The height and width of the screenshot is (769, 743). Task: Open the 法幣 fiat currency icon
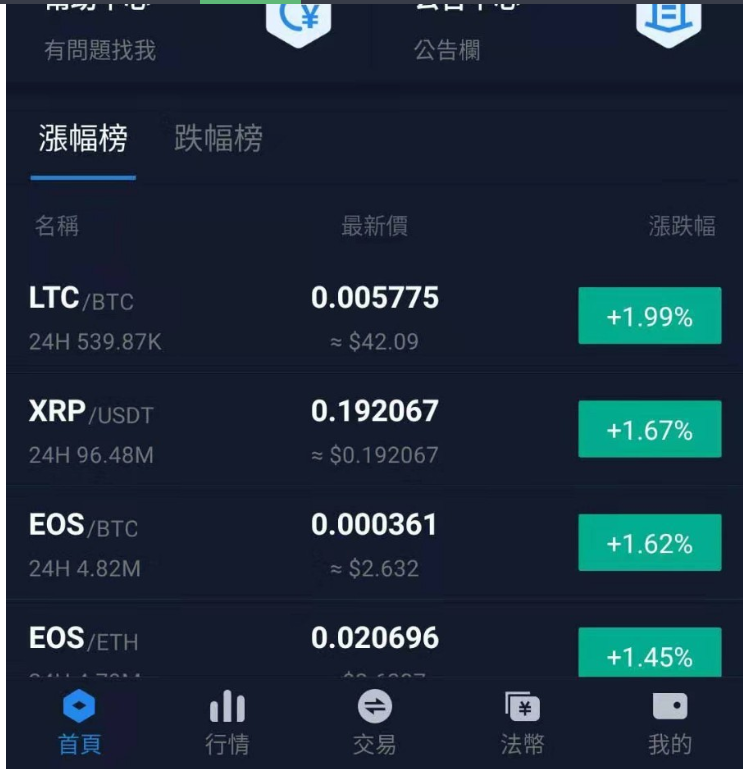click(x=520, y=706)
